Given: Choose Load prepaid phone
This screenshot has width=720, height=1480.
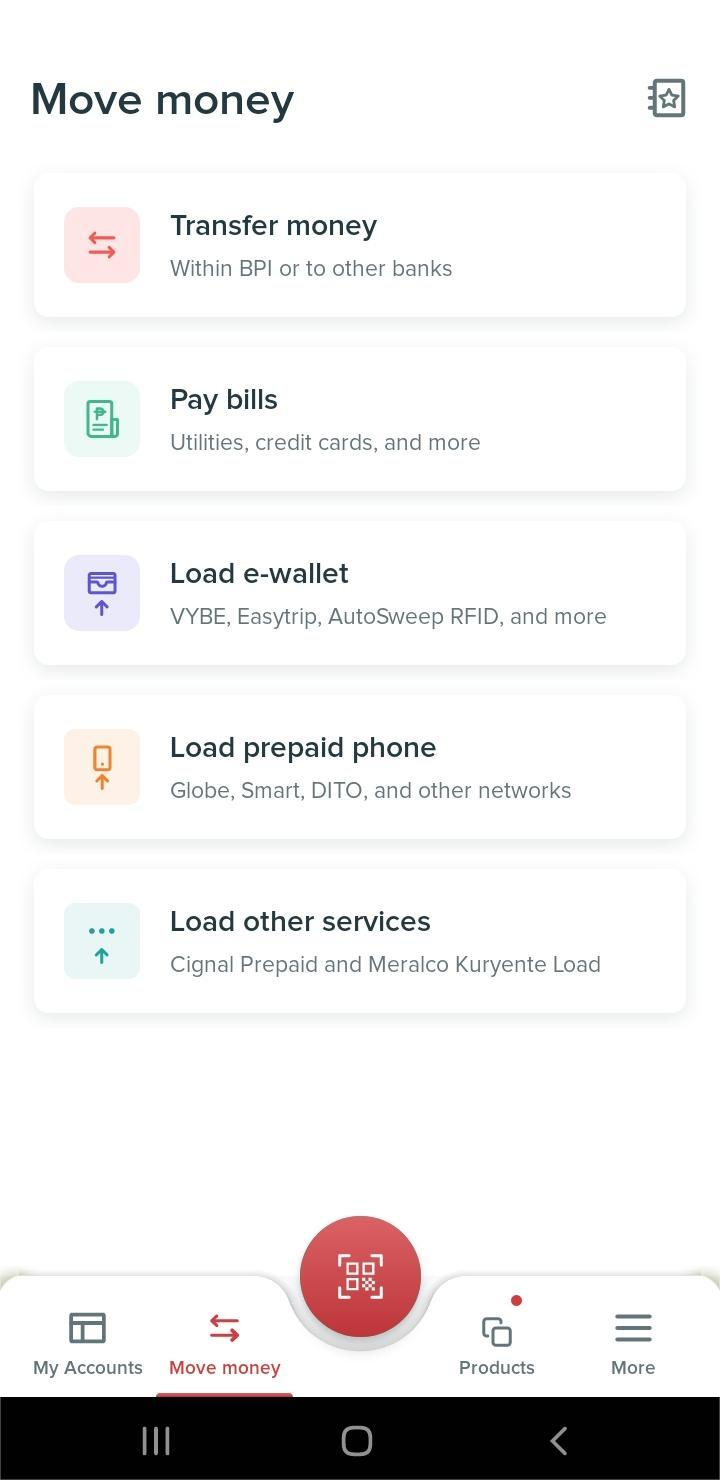Looking at the screenshot, I should [x=360, y=767].
